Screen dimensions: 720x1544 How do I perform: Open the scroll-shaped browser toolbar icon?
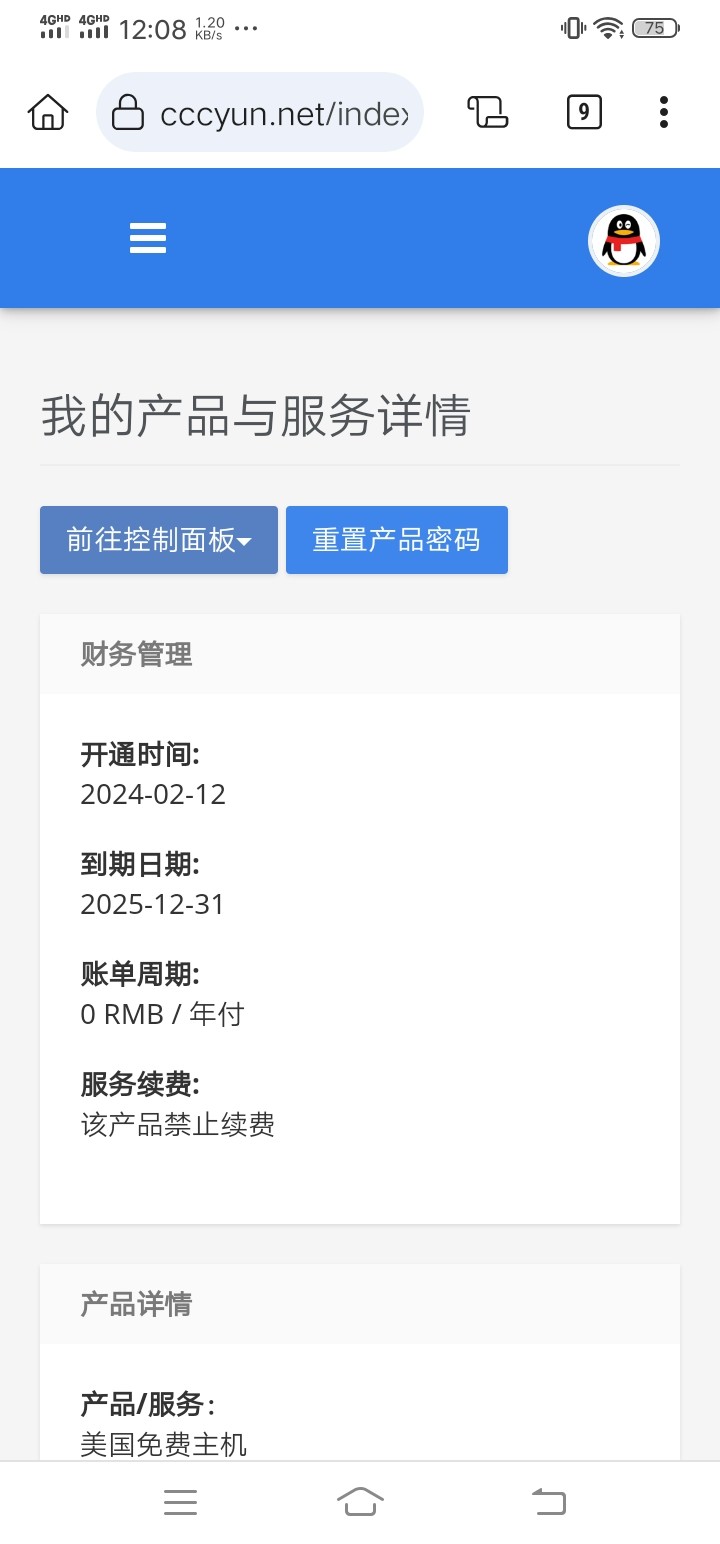click(488, 112)
